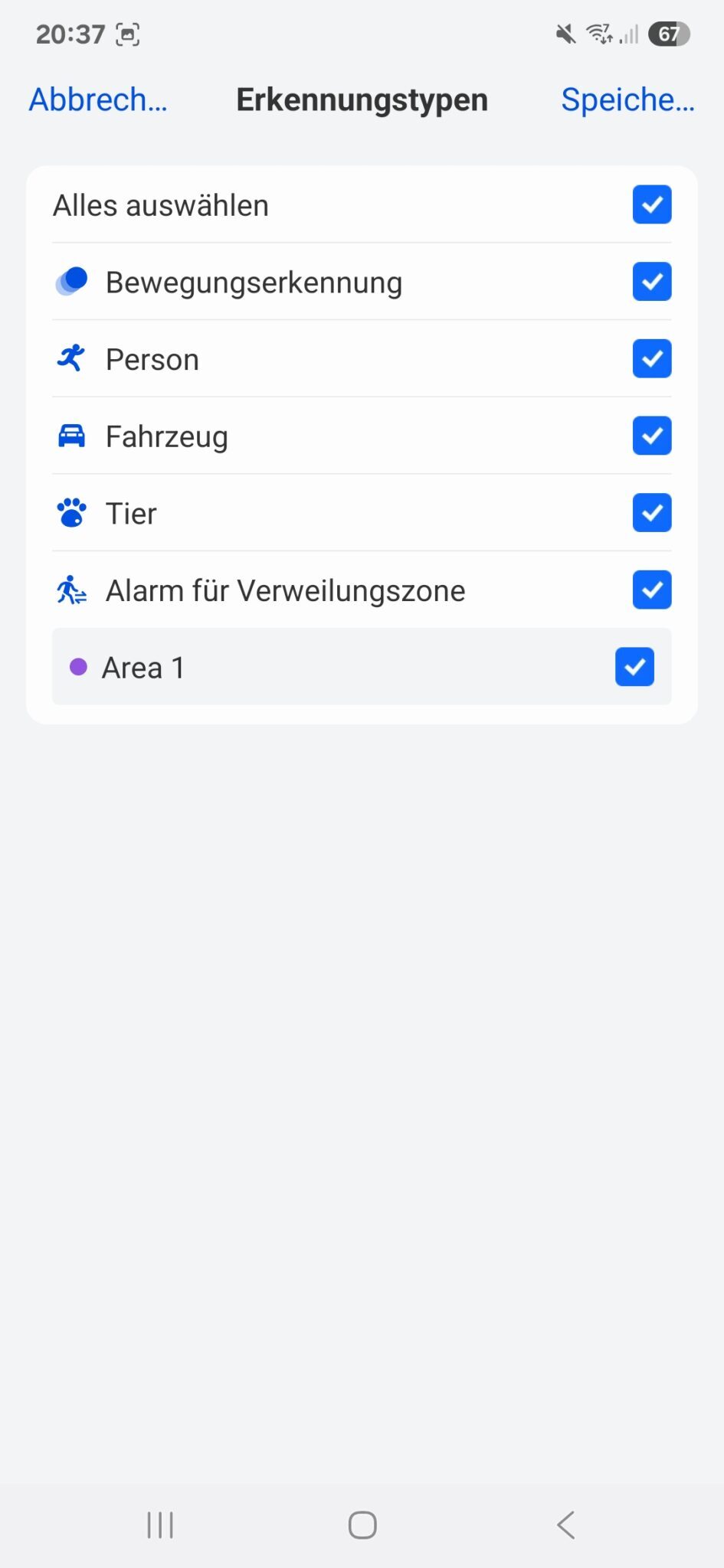724x1568 pixels.
Task: Tap the Wi-Fi icon in the status bar
Action: tap(598, 34)
